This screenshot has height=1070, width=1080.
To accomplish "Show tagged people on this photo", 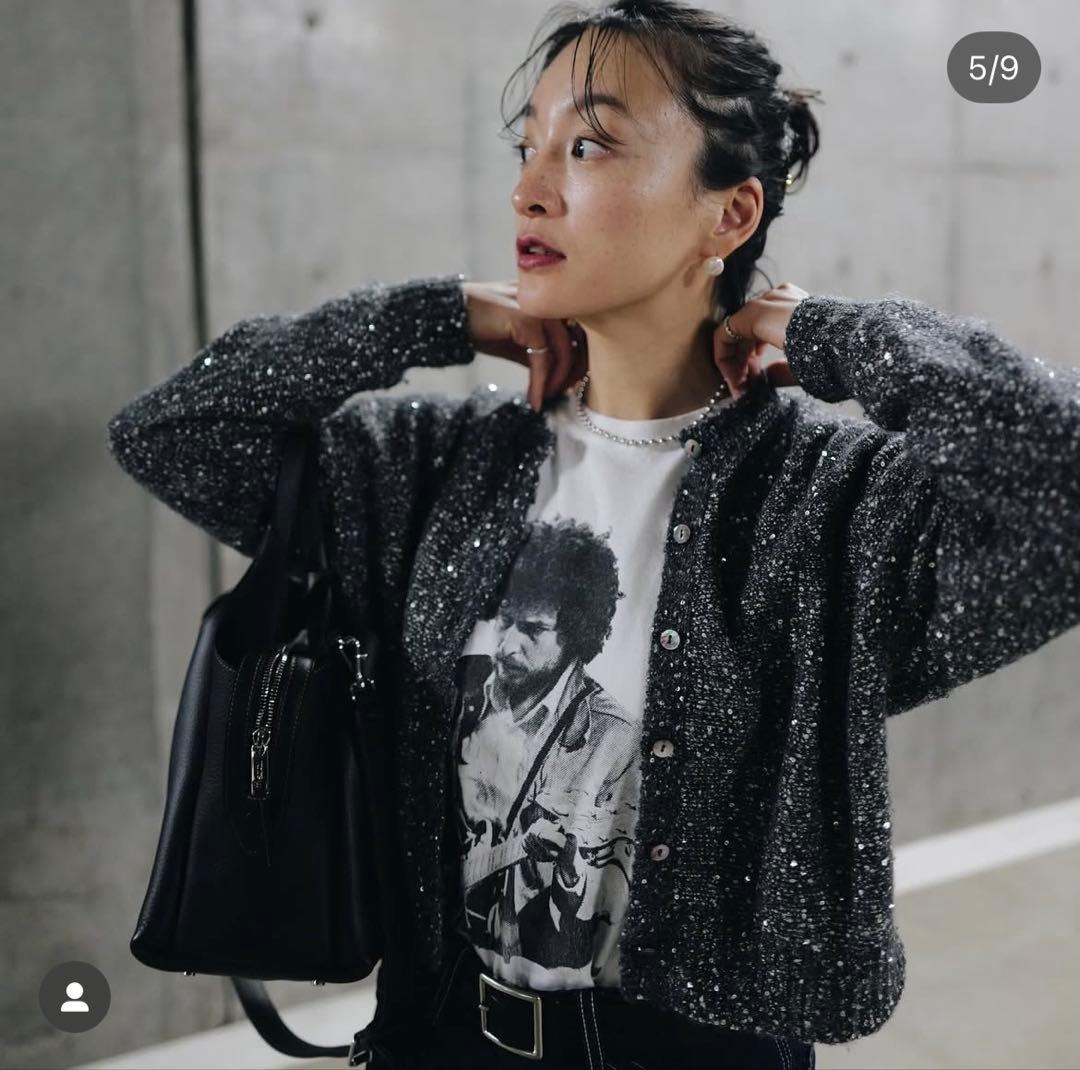I will (75, 997).
